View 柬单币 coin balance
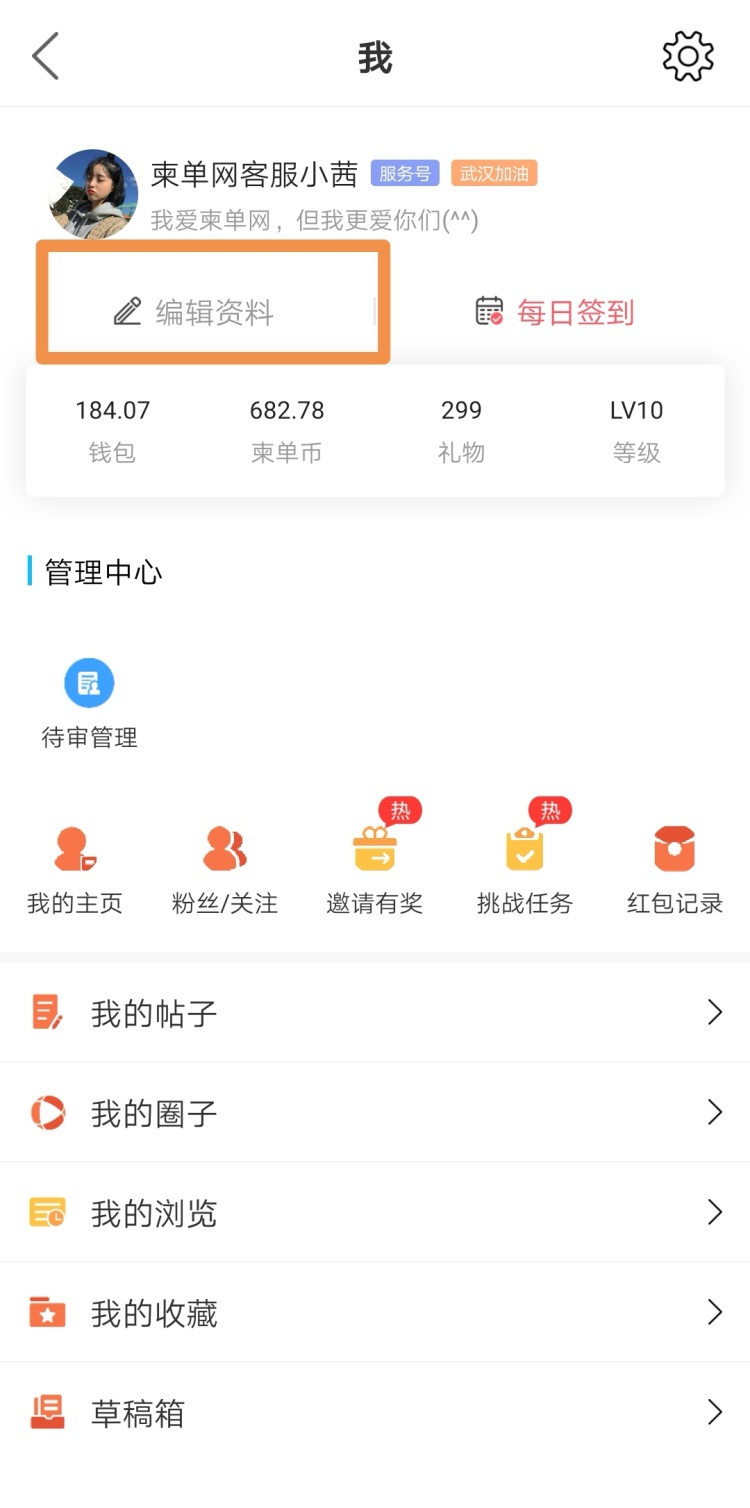 287,431
